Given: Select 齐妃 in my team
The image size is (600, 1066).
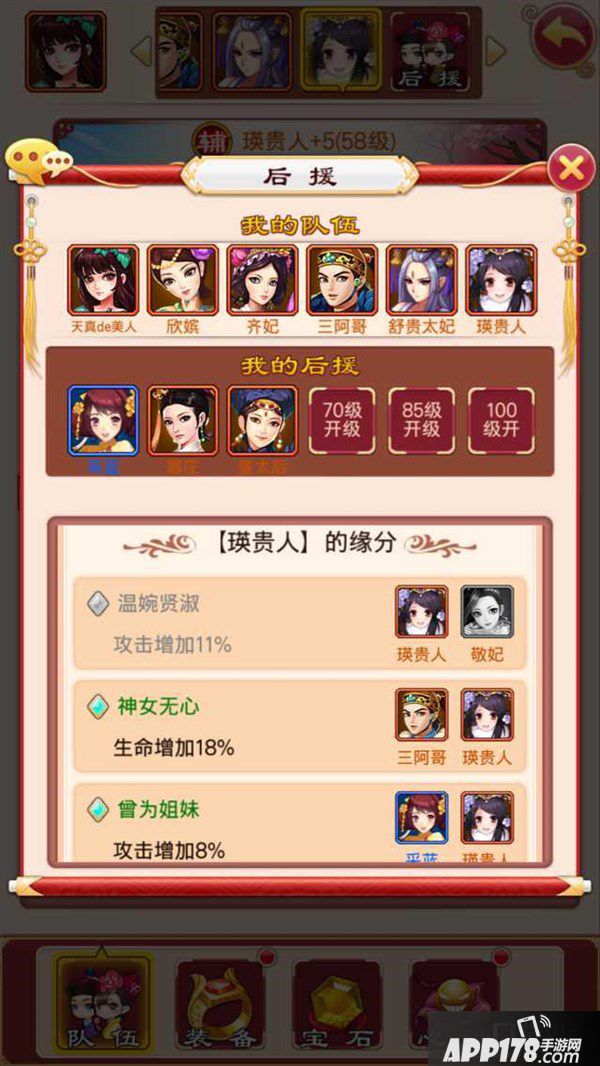Looking at the screenshot, I should click(262, 280).
